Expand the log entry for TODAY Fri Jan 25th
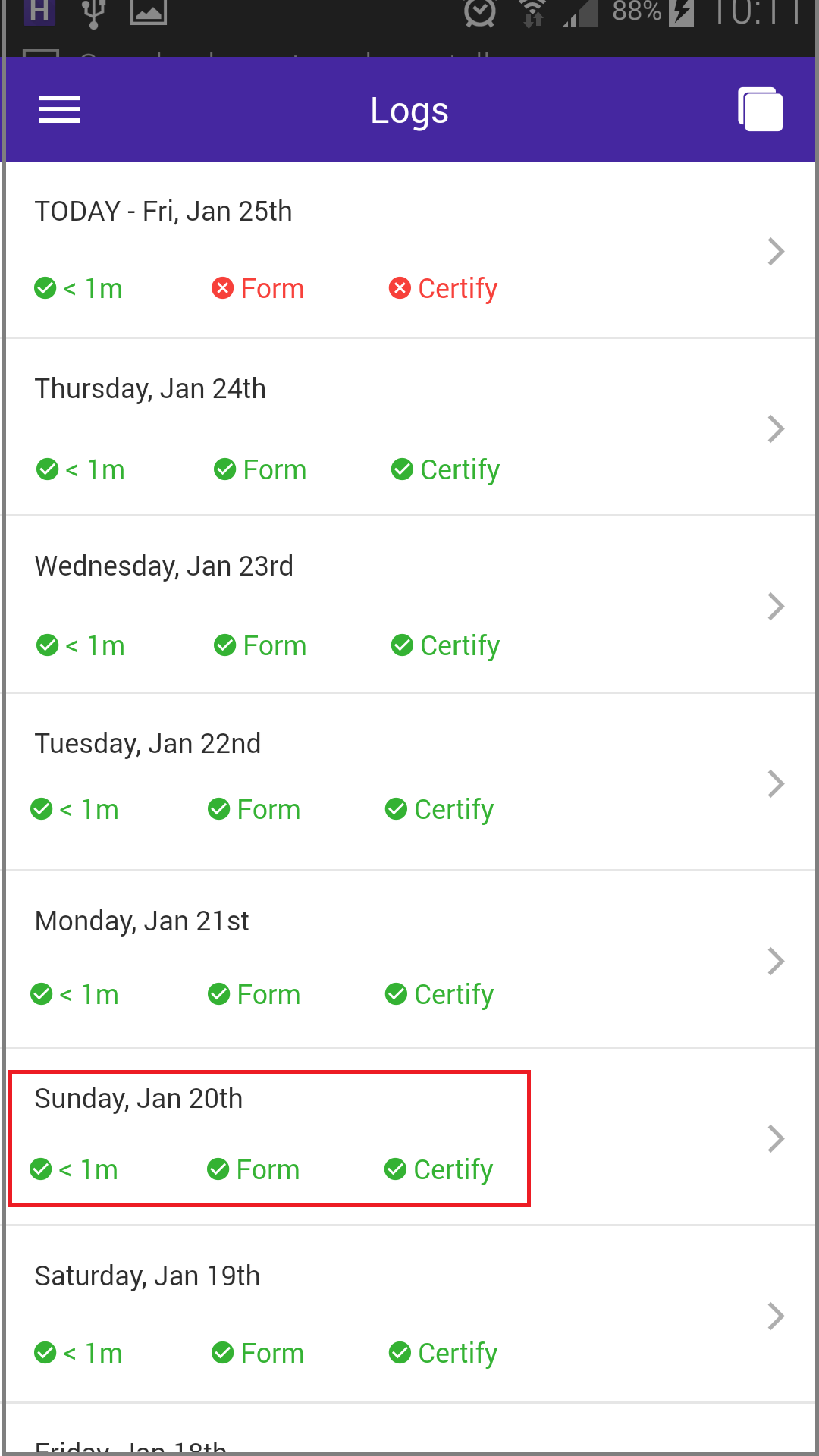Viewport: 819px width, 1456px height. point(775,251)
